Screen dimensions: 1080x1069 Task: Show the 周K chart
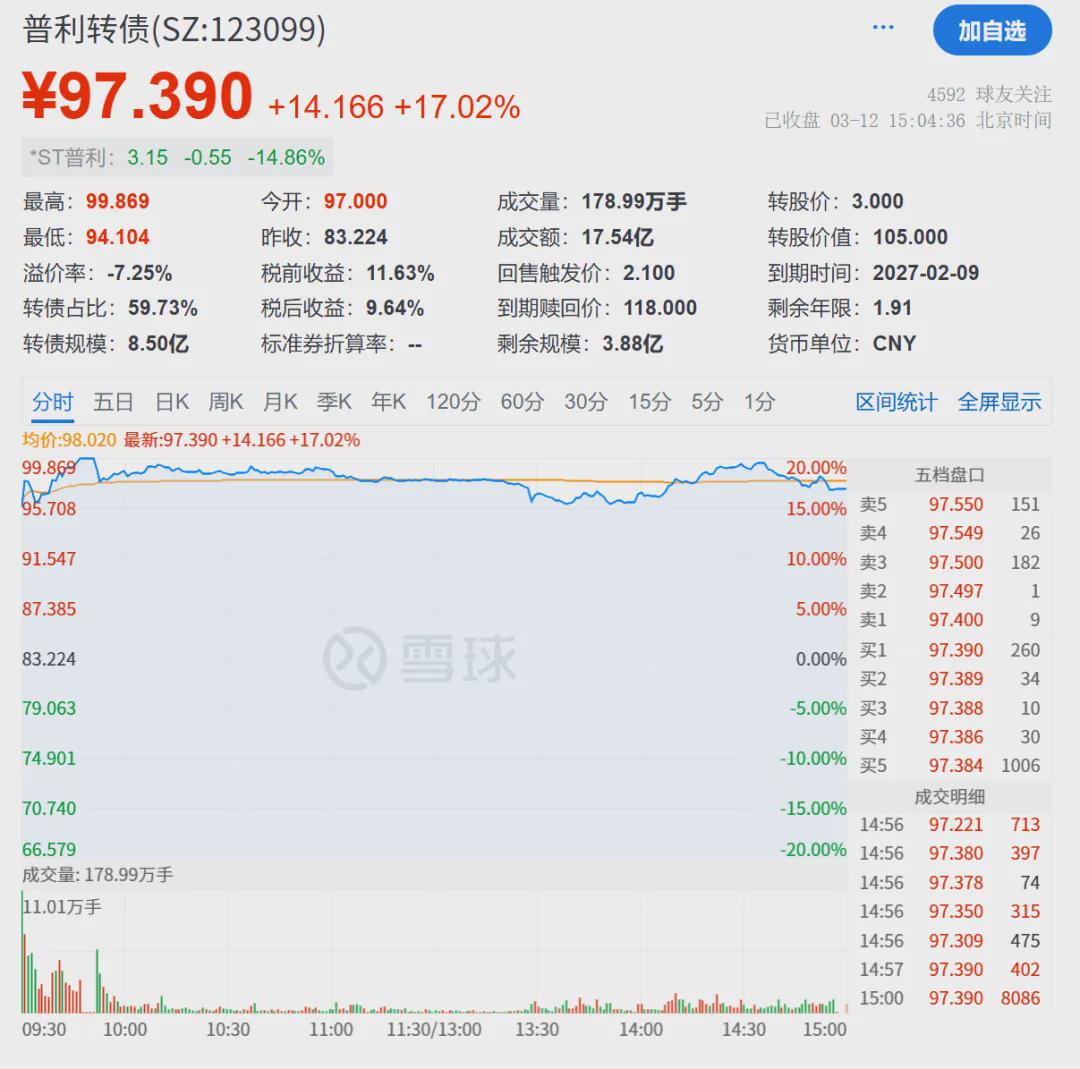226,402
